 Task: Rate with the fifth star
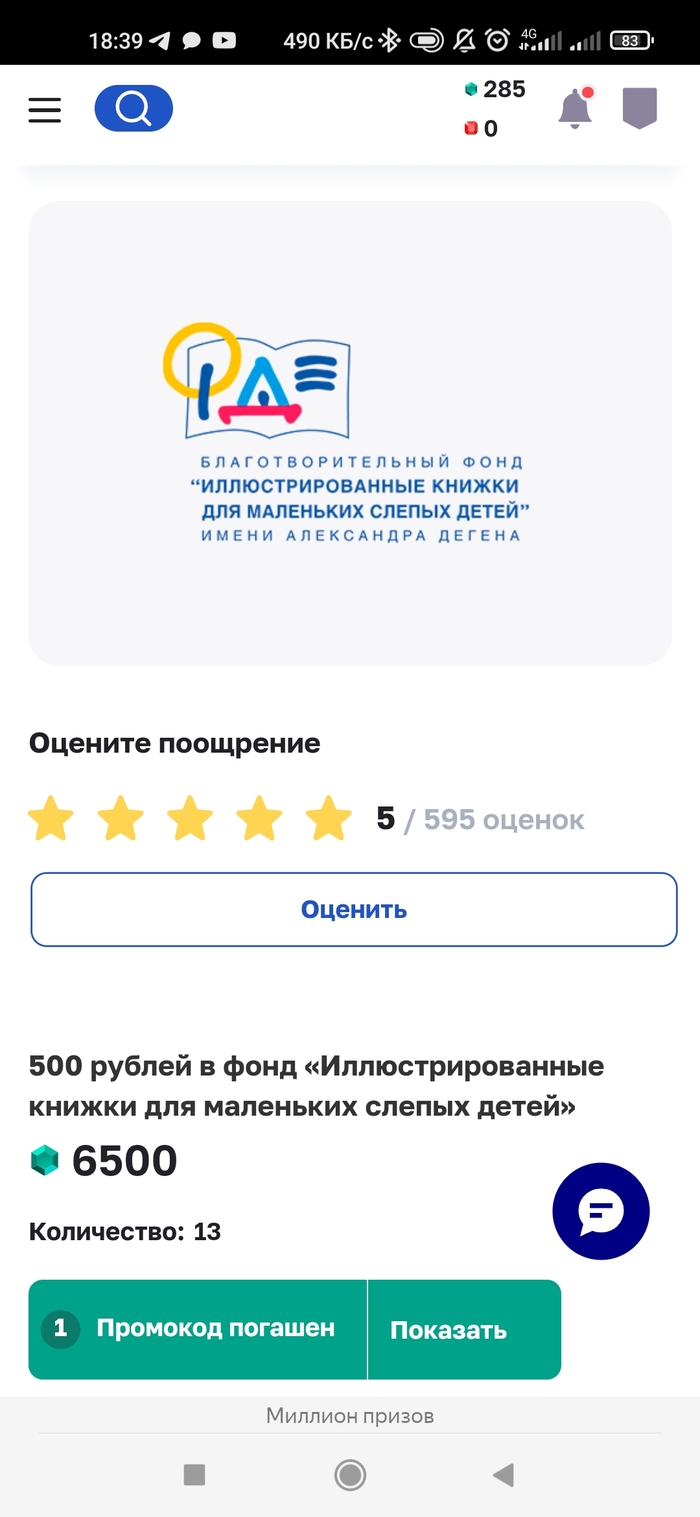328,819
